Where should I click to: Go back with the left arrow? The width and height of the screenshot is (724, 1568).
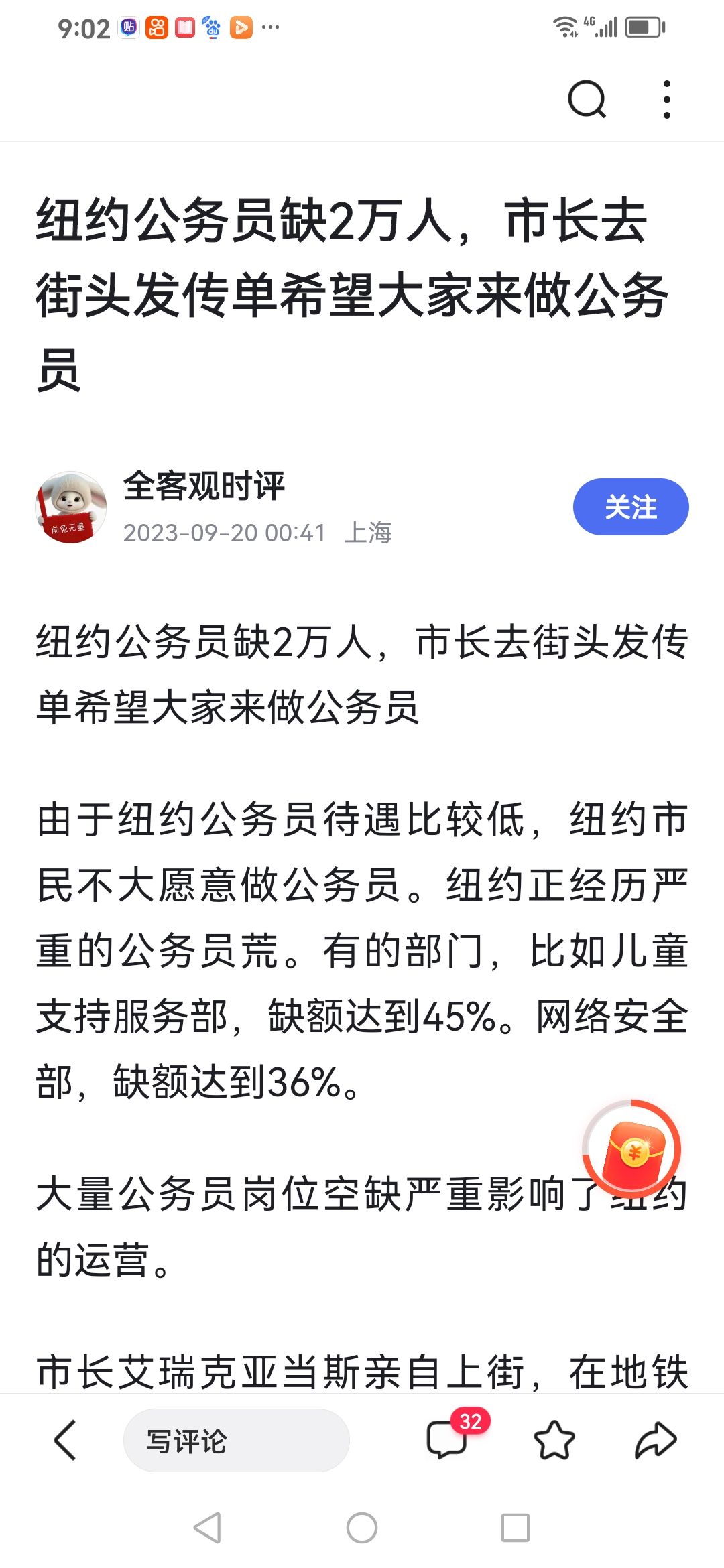(x=65, y=1439)
